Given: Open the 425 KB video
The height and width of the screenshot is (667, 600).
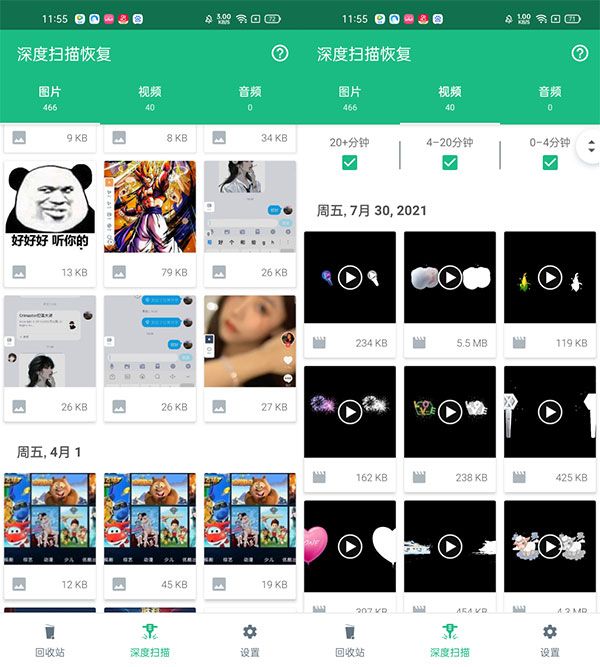Looking at the screenshot, I should tap(549, 411).
